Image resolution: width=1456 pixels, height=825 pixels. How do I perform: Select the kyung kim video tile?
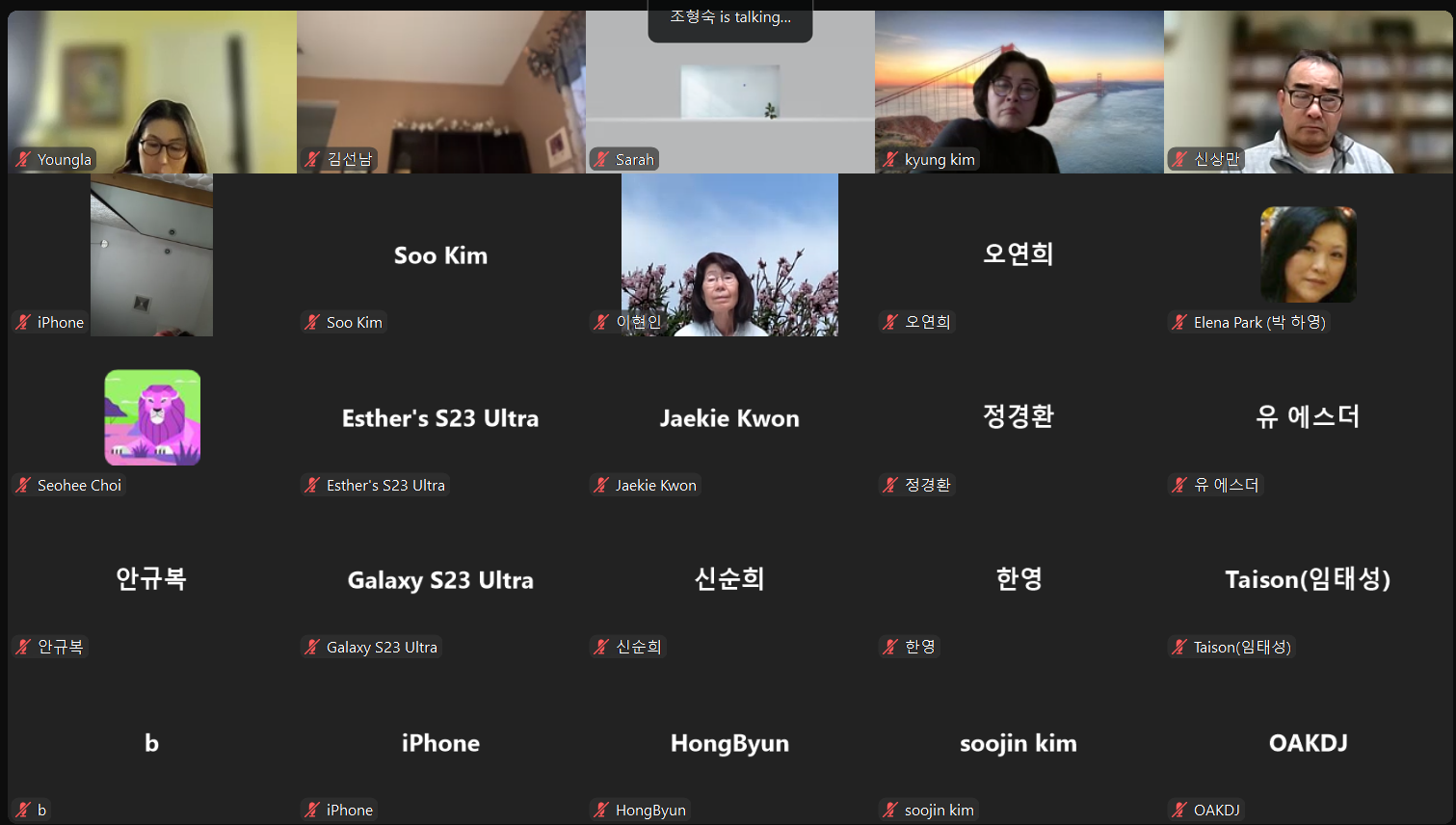(1019, 93)
